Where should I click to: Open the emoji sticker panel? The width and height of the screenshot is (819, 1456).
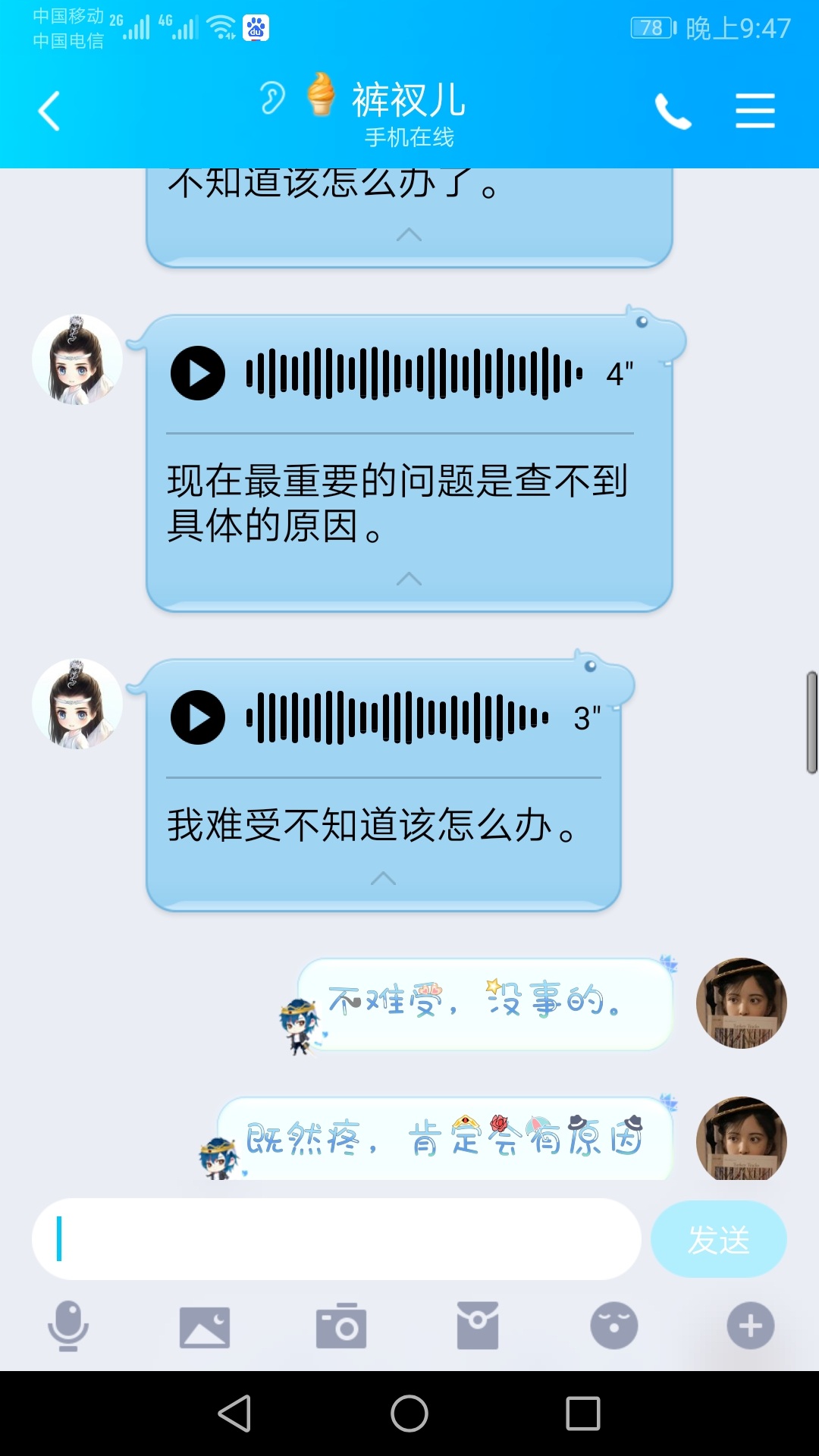pyautogui.click(x=614, y=1326)
